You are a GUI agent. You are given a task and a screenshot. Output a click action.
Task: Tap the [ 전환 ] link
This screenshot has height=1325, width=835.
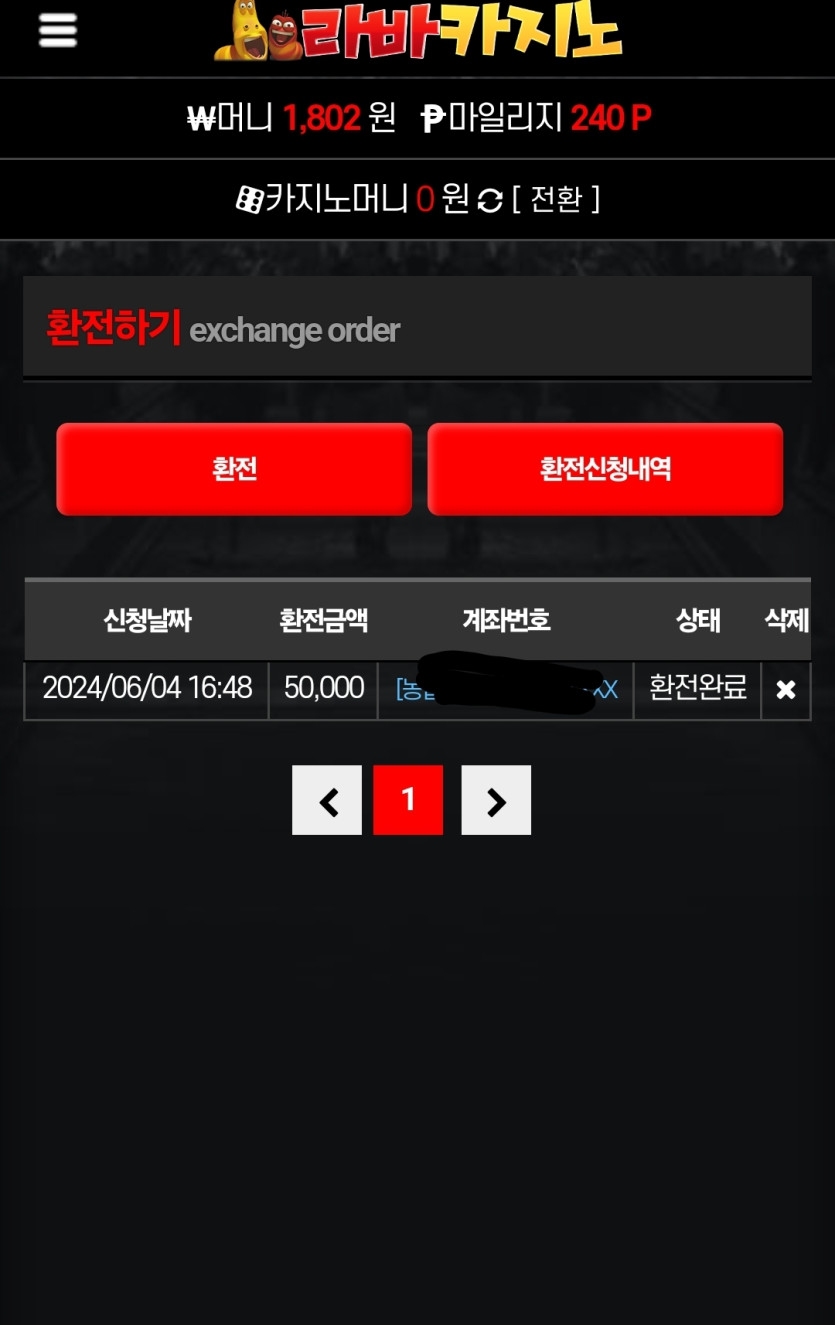556,199
